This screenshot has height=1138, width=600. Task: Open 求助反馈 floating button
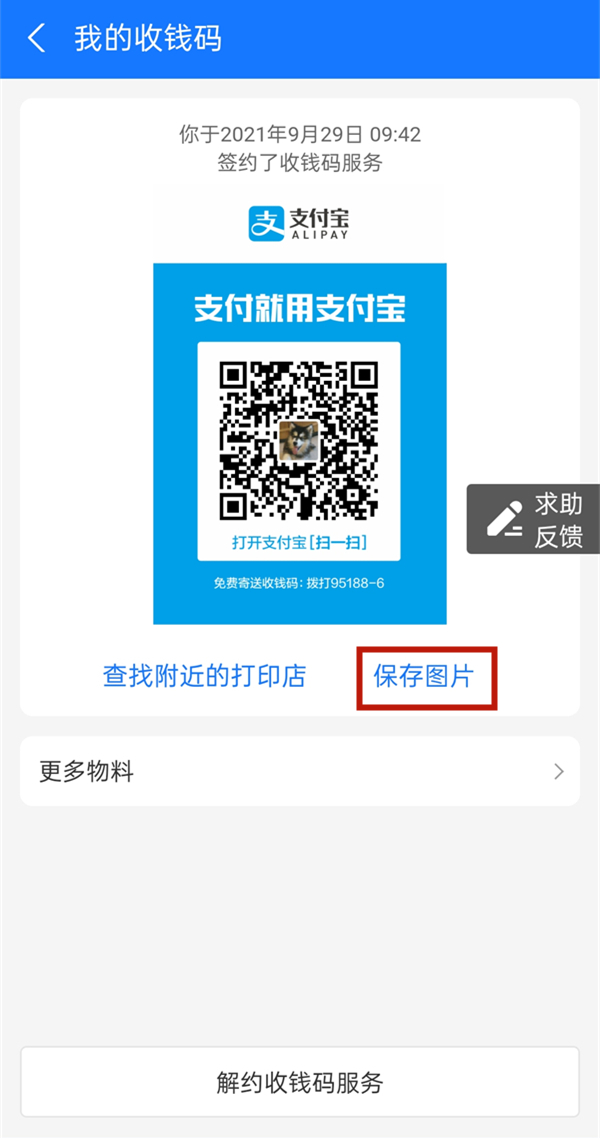[534, 520]
